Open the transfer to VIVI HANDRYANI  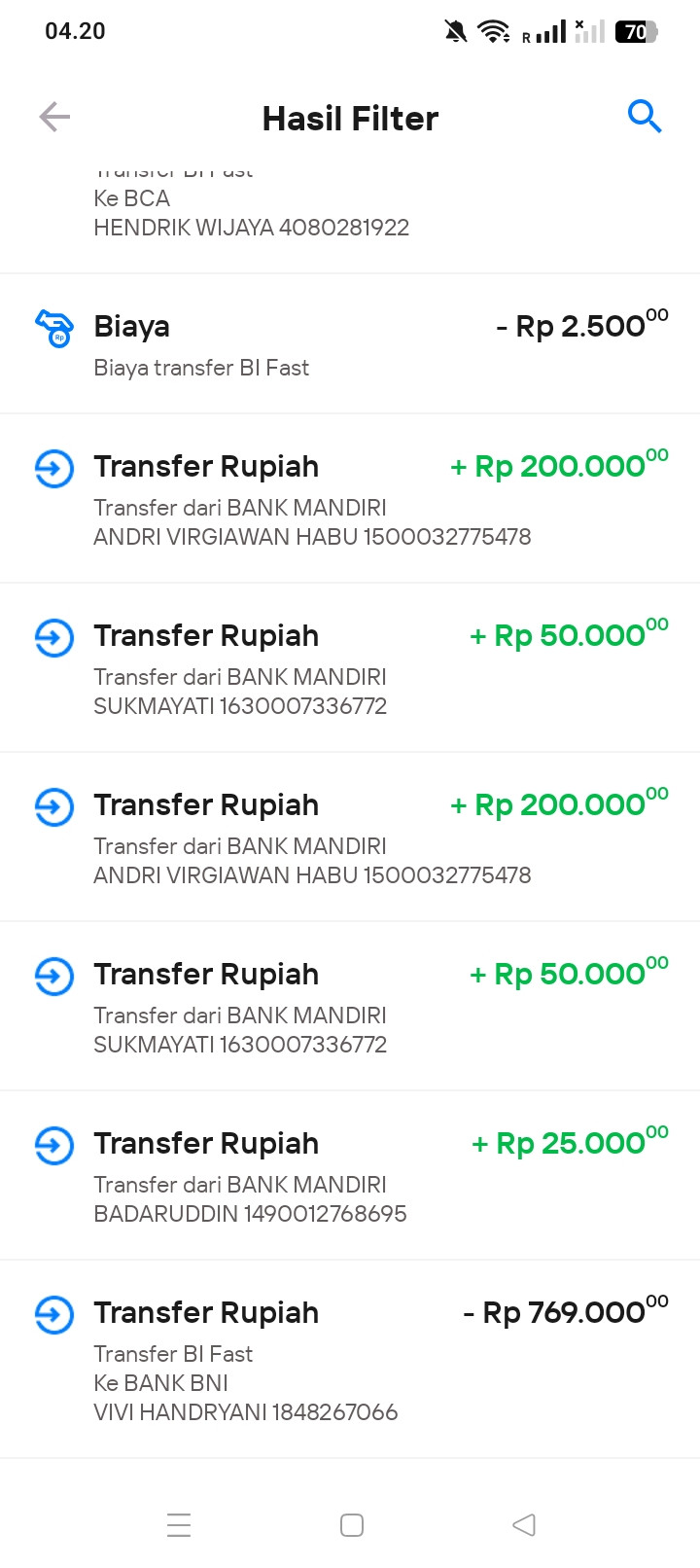[x=350, y=1359]
